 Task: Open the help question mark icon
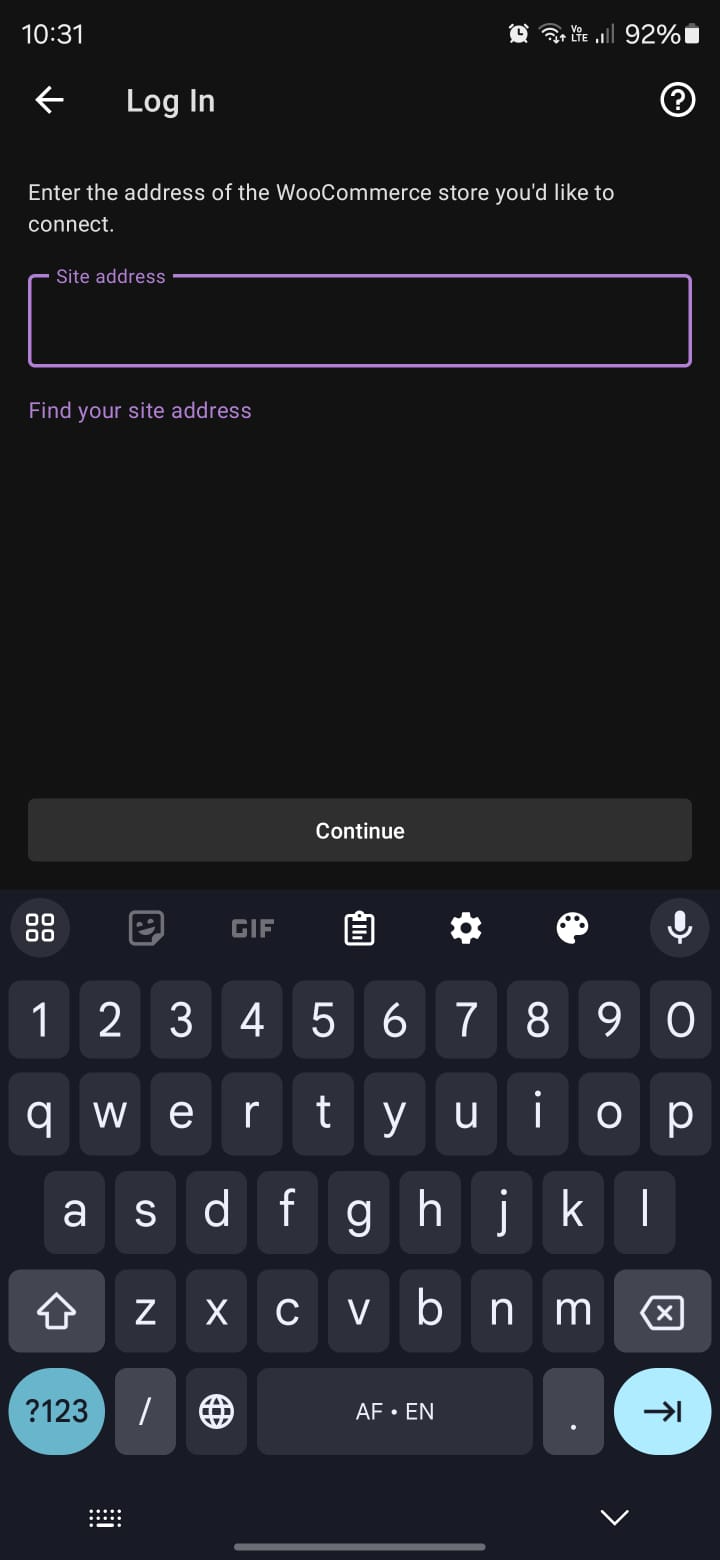[678, 100]
